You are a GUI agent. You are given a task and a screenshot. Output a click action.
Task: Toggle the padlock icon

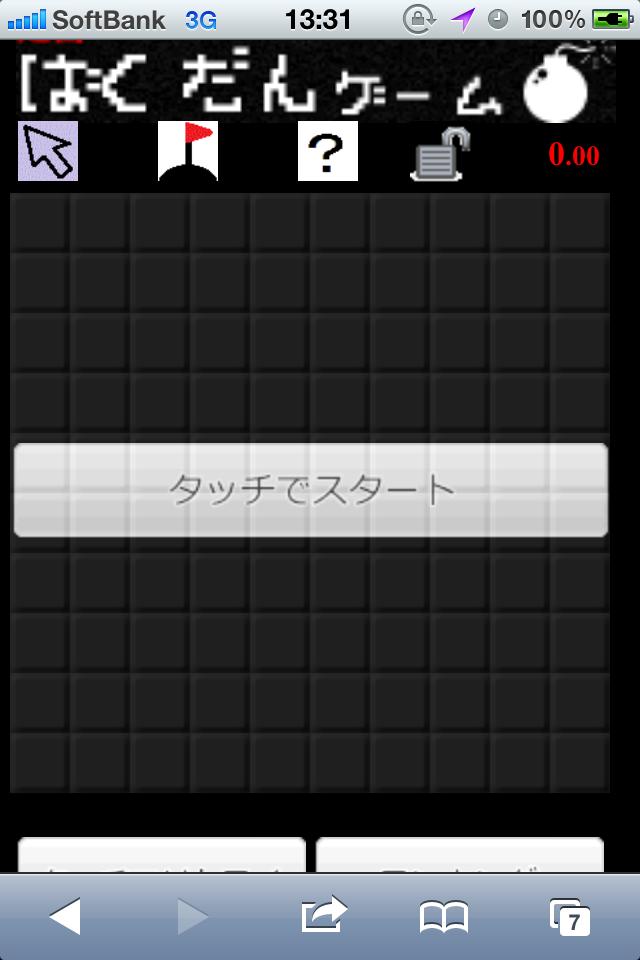pyautogui.click(x=440, y=153)
